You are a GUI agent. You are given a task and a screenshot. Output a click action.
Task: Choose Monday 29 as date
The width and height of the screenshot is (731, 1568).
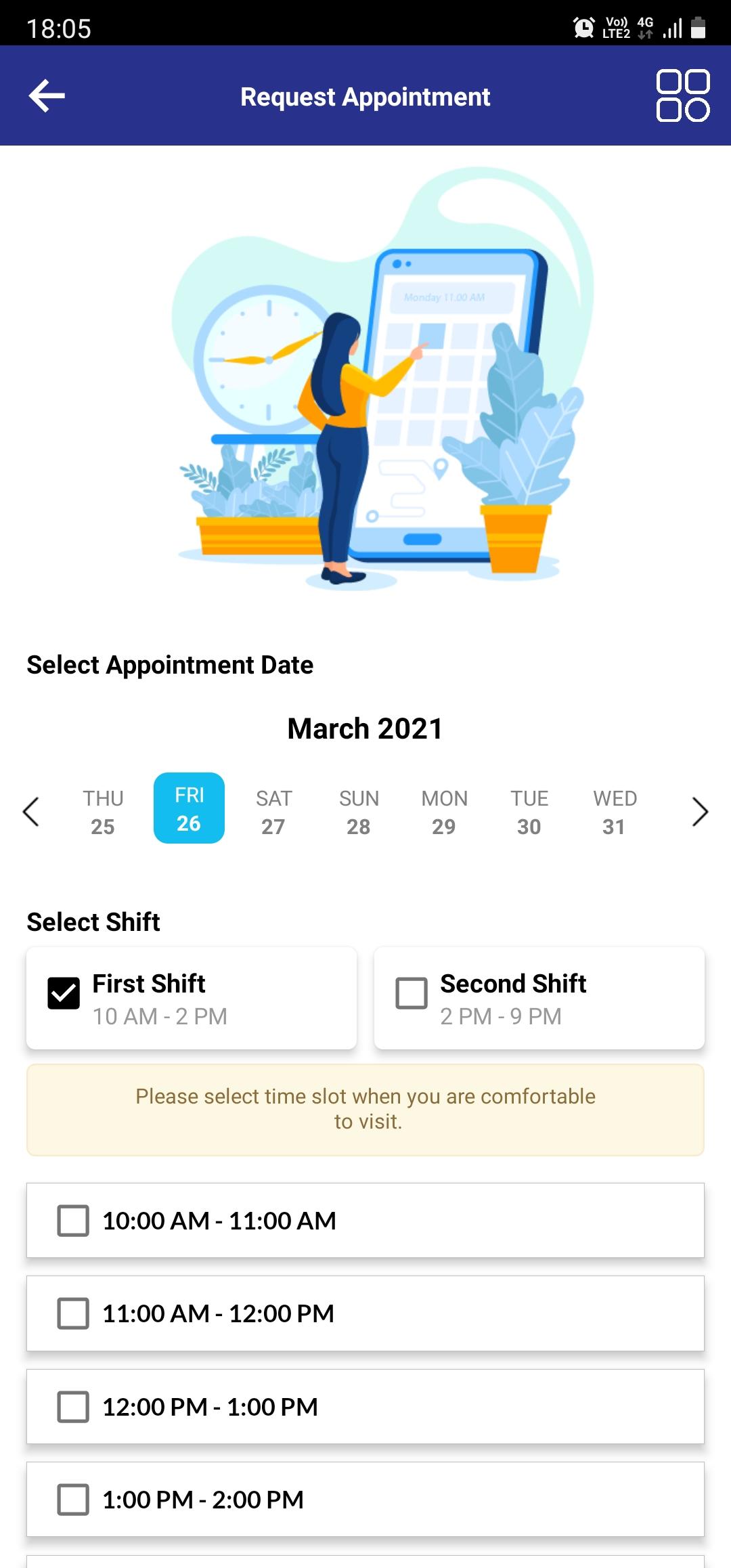[x=444, y=811]
